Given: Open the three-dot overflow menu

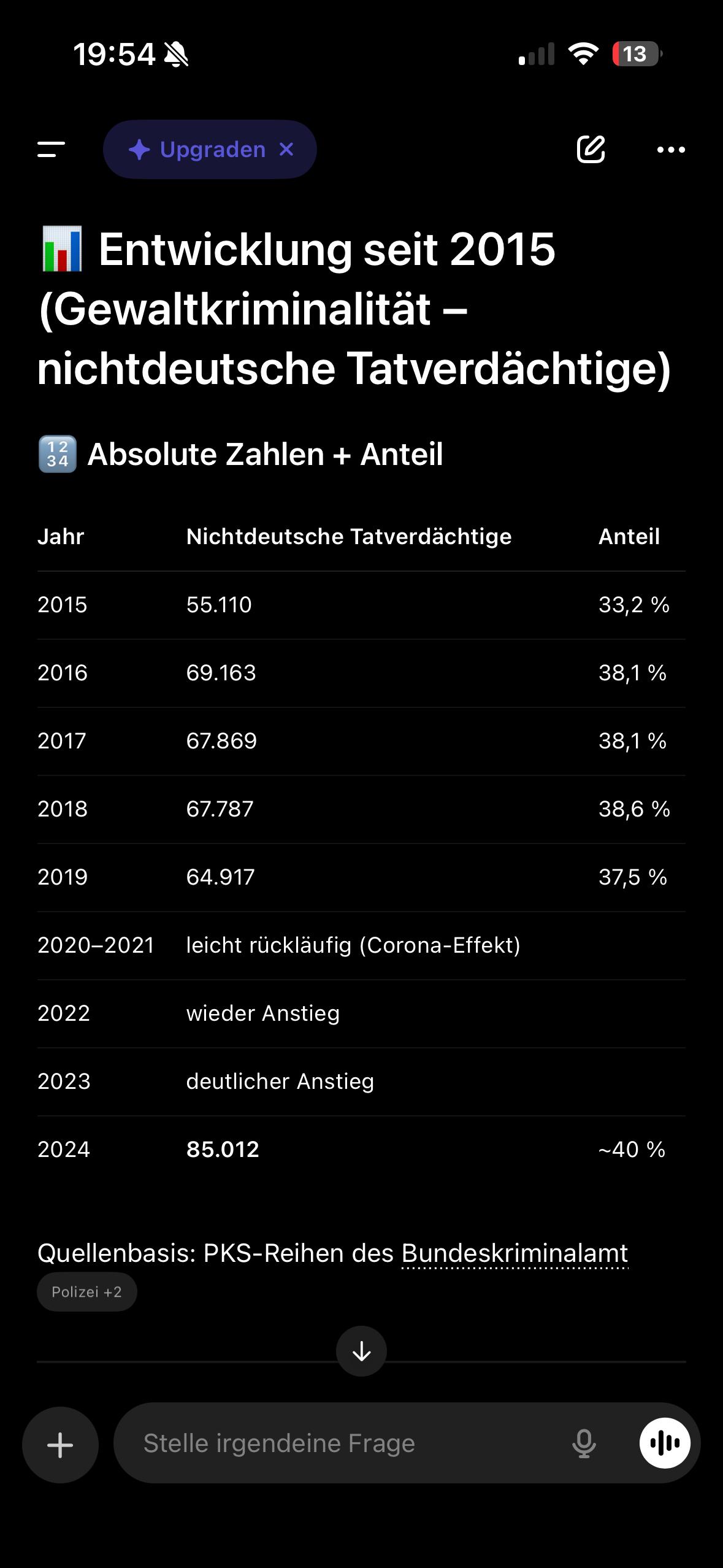Looking at the screenshot, I should coord(671,149).
